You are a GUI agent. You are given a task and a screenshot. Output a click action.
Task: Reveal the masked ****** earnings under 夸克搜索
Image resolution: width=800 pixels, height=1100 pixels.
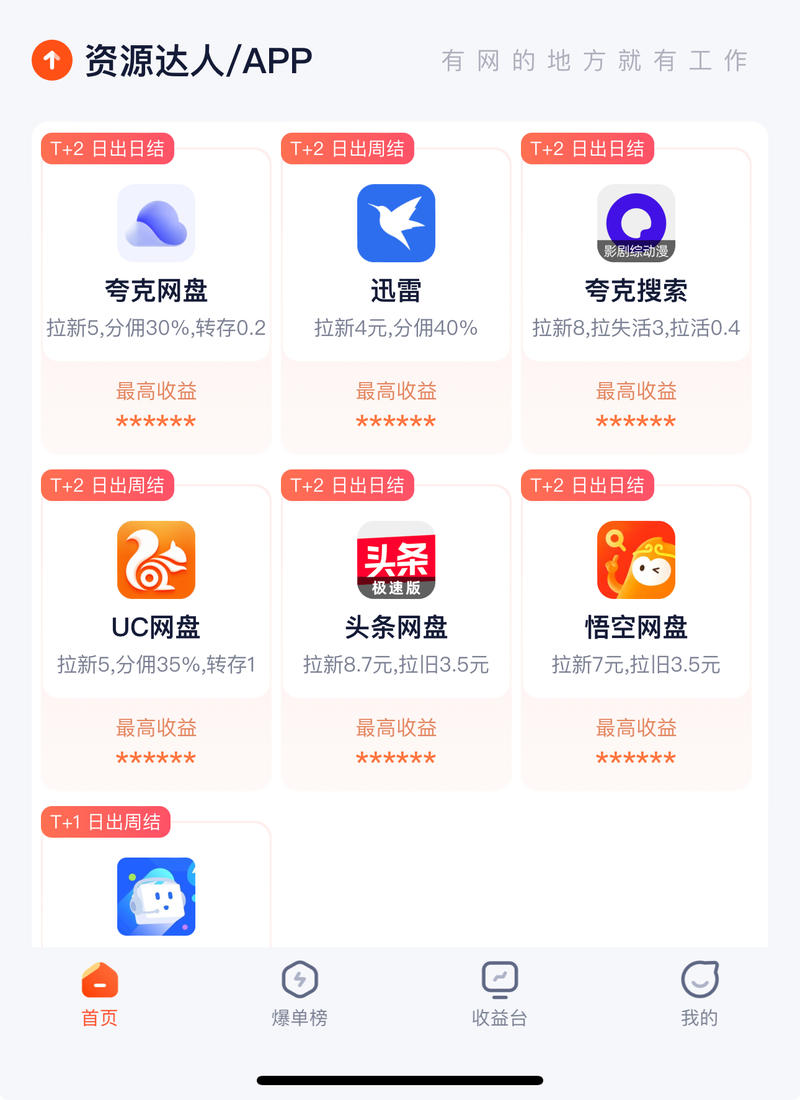636,422
